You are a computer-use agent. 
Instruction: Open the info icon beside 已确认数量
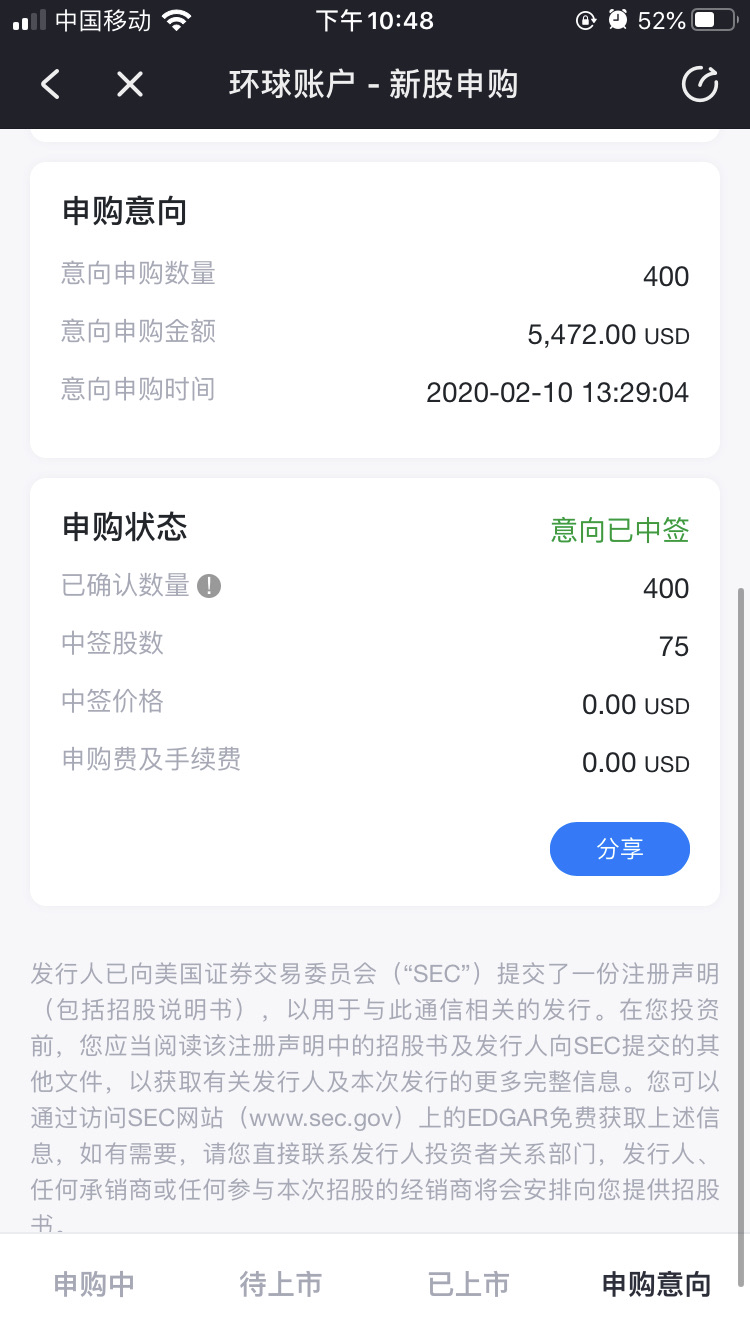click(208, 586)
